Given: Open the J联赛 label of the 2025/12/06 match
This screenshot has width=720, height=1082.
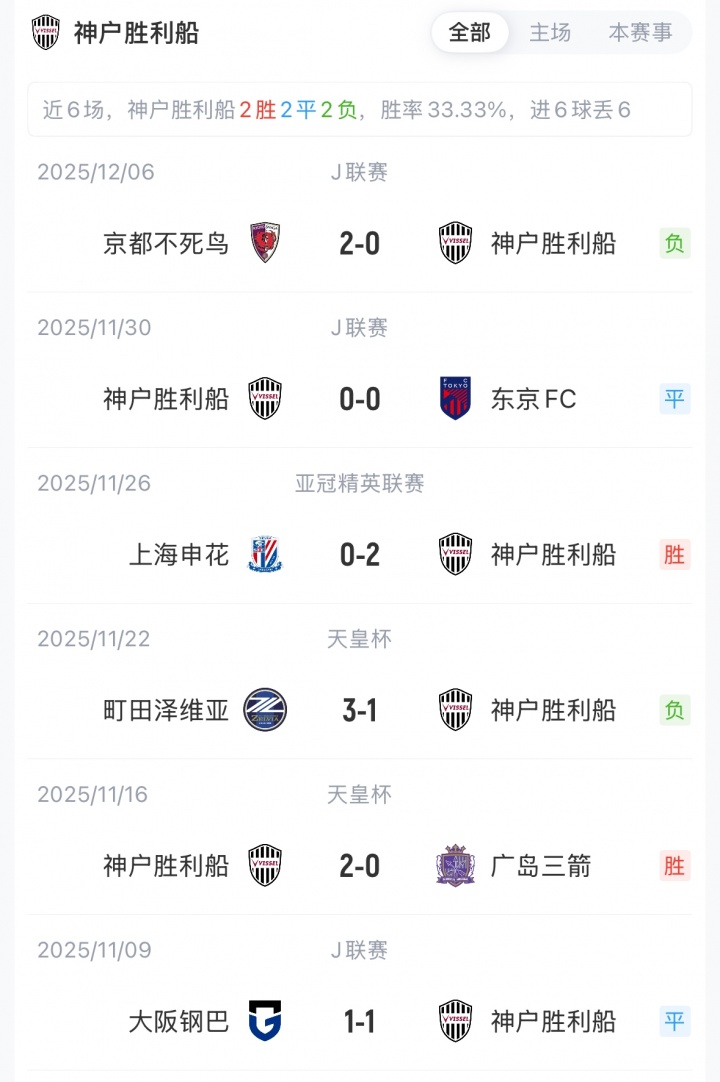Looking at the screenshot, I should [x=360, y=172].
